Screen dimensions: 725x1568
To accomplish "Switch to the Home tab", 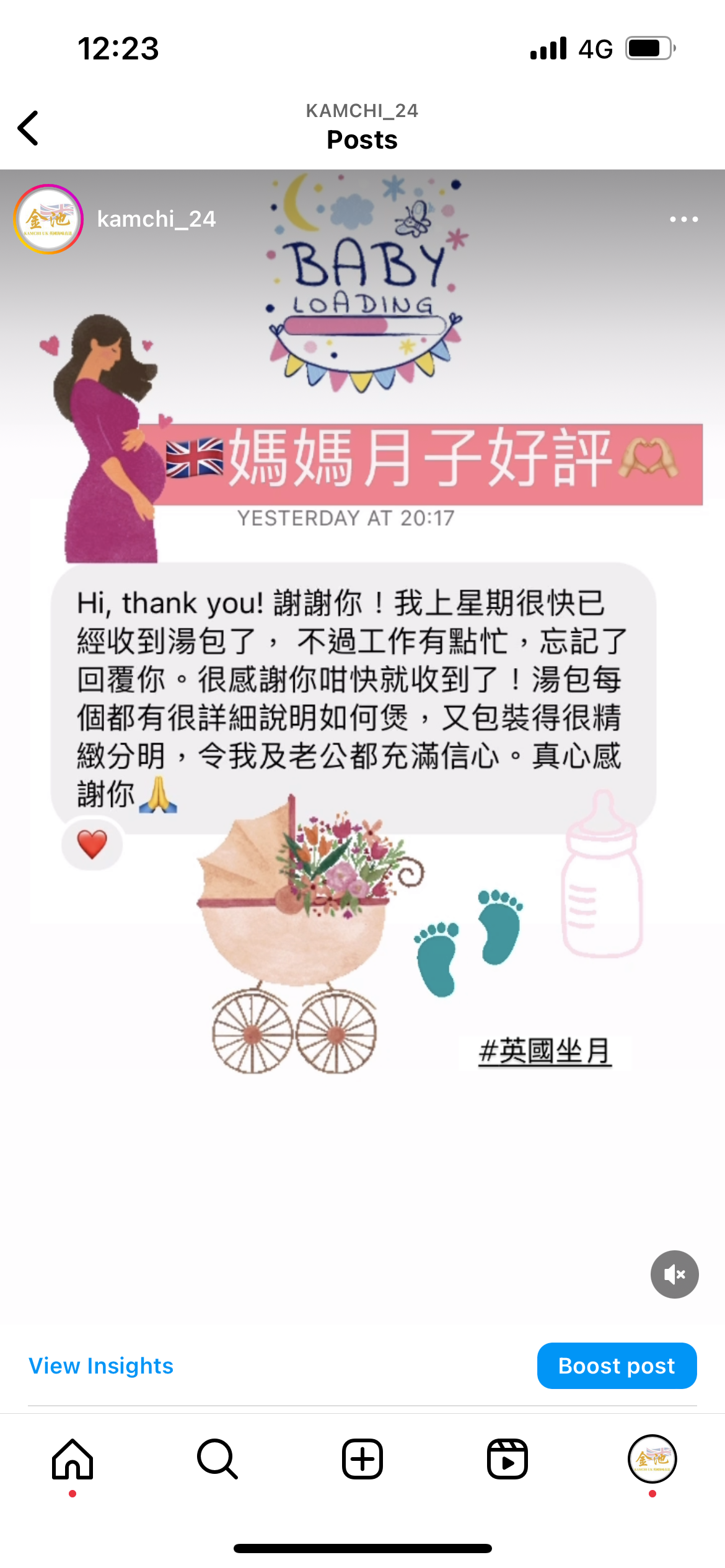I will click(72, 1459).
